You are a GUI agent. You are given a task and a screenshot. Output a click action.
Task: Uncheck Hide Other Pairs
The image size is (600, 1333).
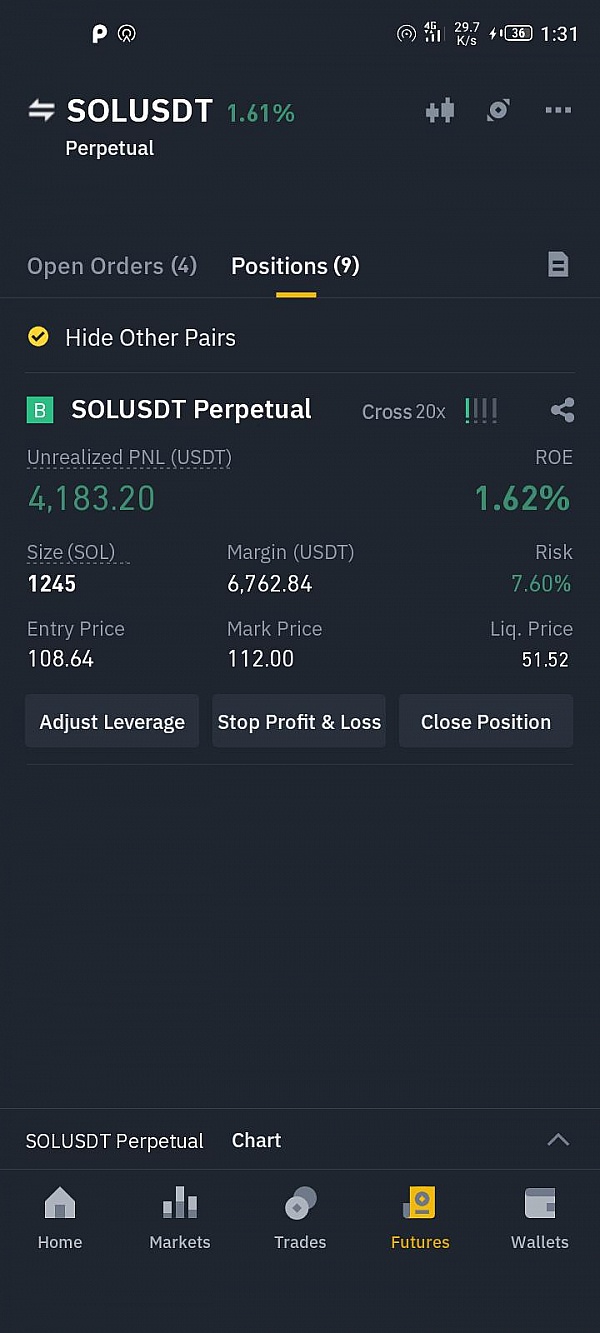point(38,337)
